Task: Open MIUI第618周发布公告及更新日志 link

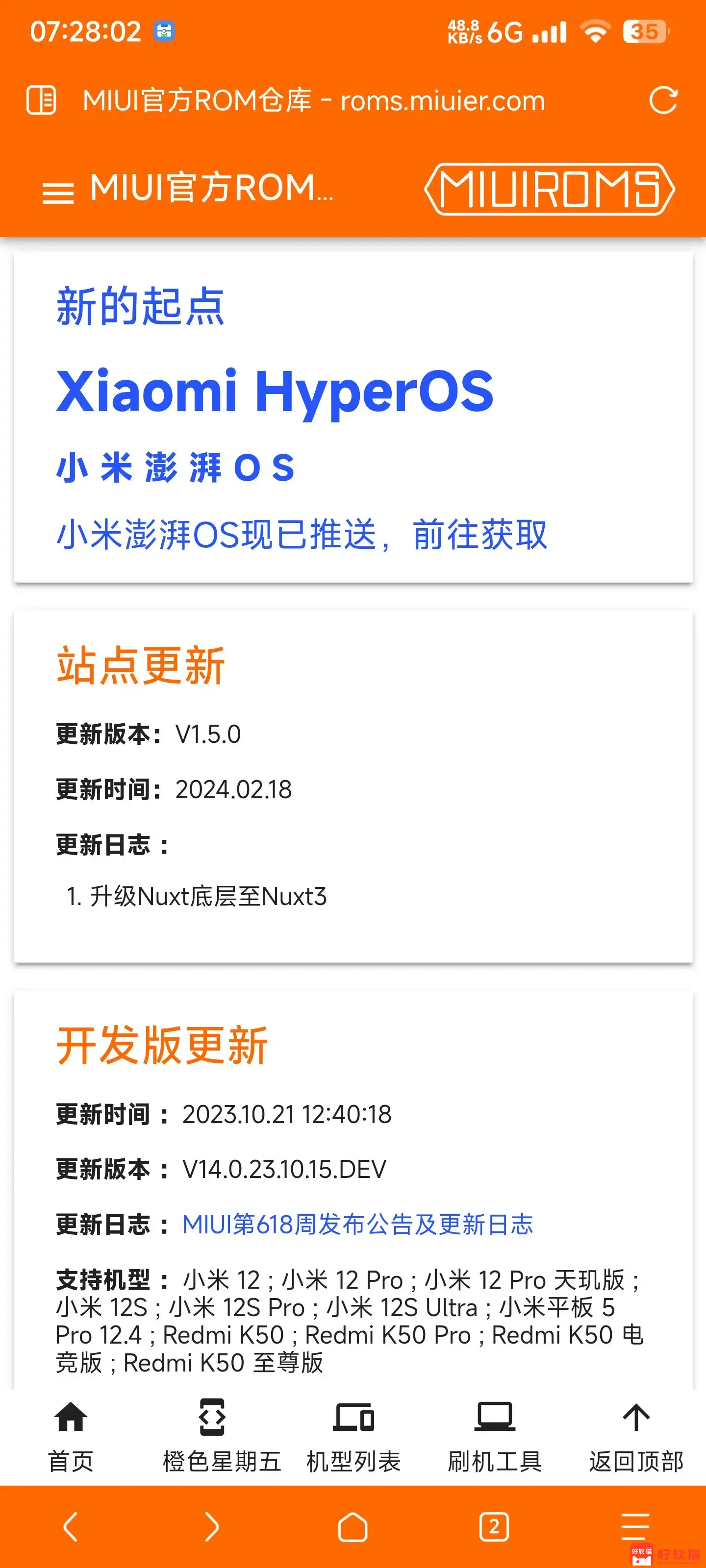Action: click(357, 1224)
